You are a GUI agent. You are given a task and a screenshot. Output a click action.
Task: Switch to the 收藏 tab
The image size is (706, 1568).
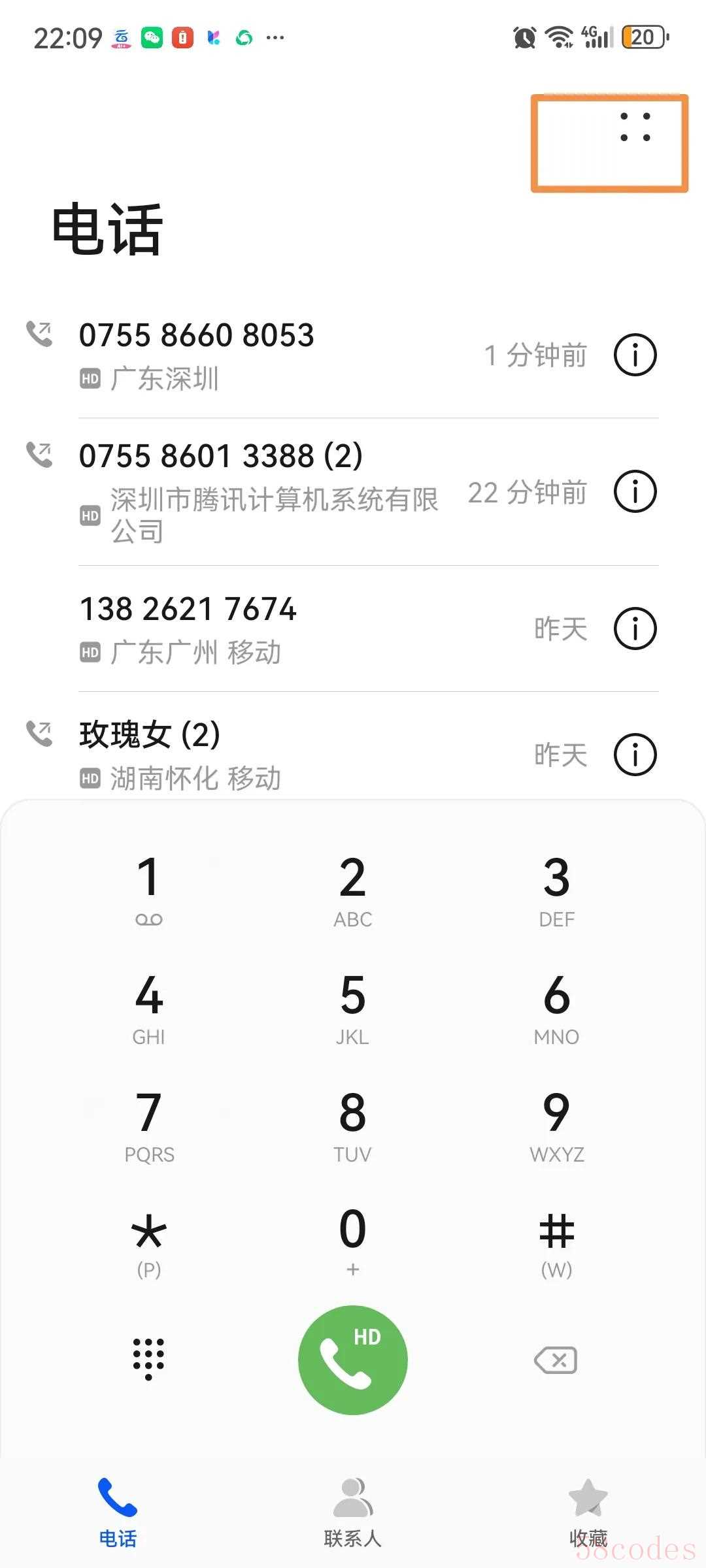point(588,1512)
